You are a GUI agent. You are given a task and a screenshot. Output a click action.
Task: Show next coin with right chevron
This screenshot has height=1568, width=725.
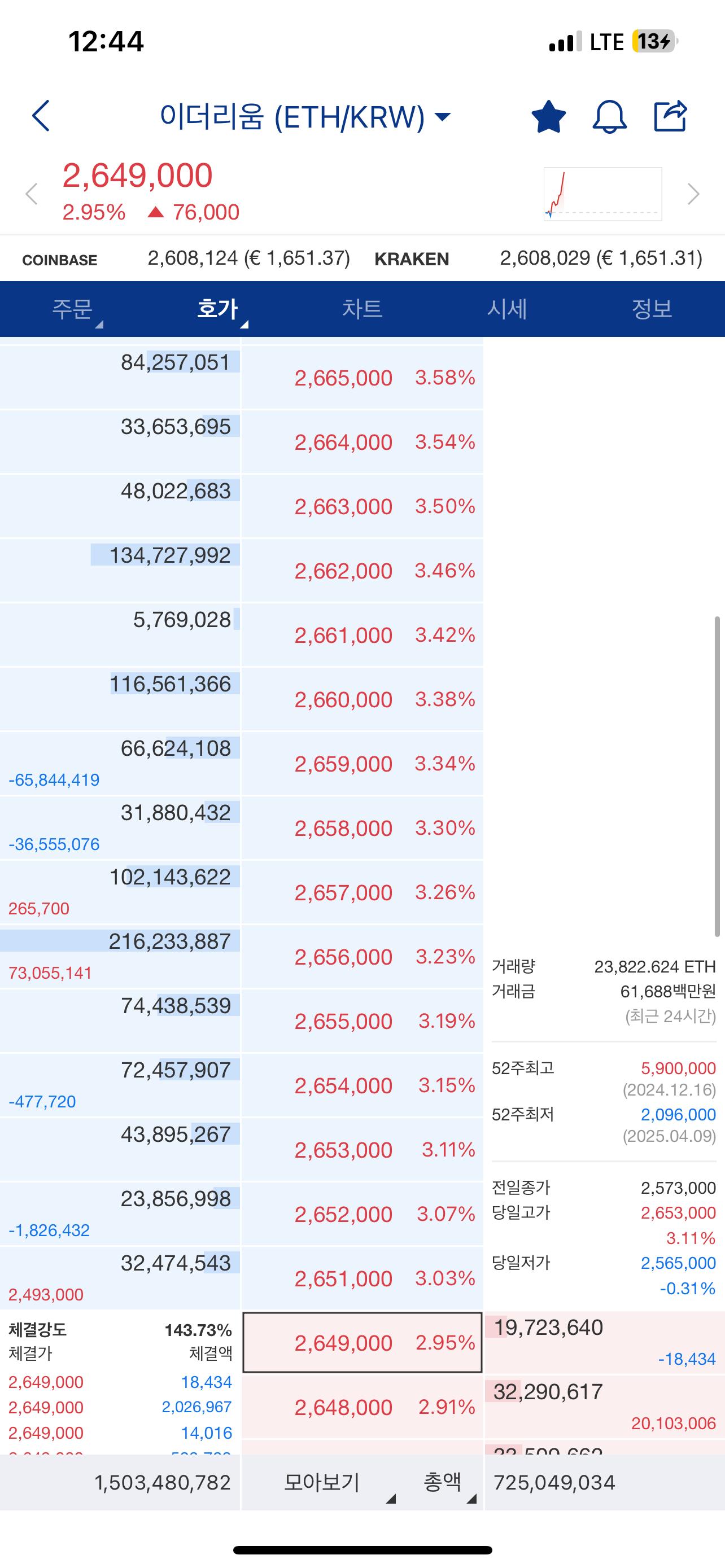point(693,194)
